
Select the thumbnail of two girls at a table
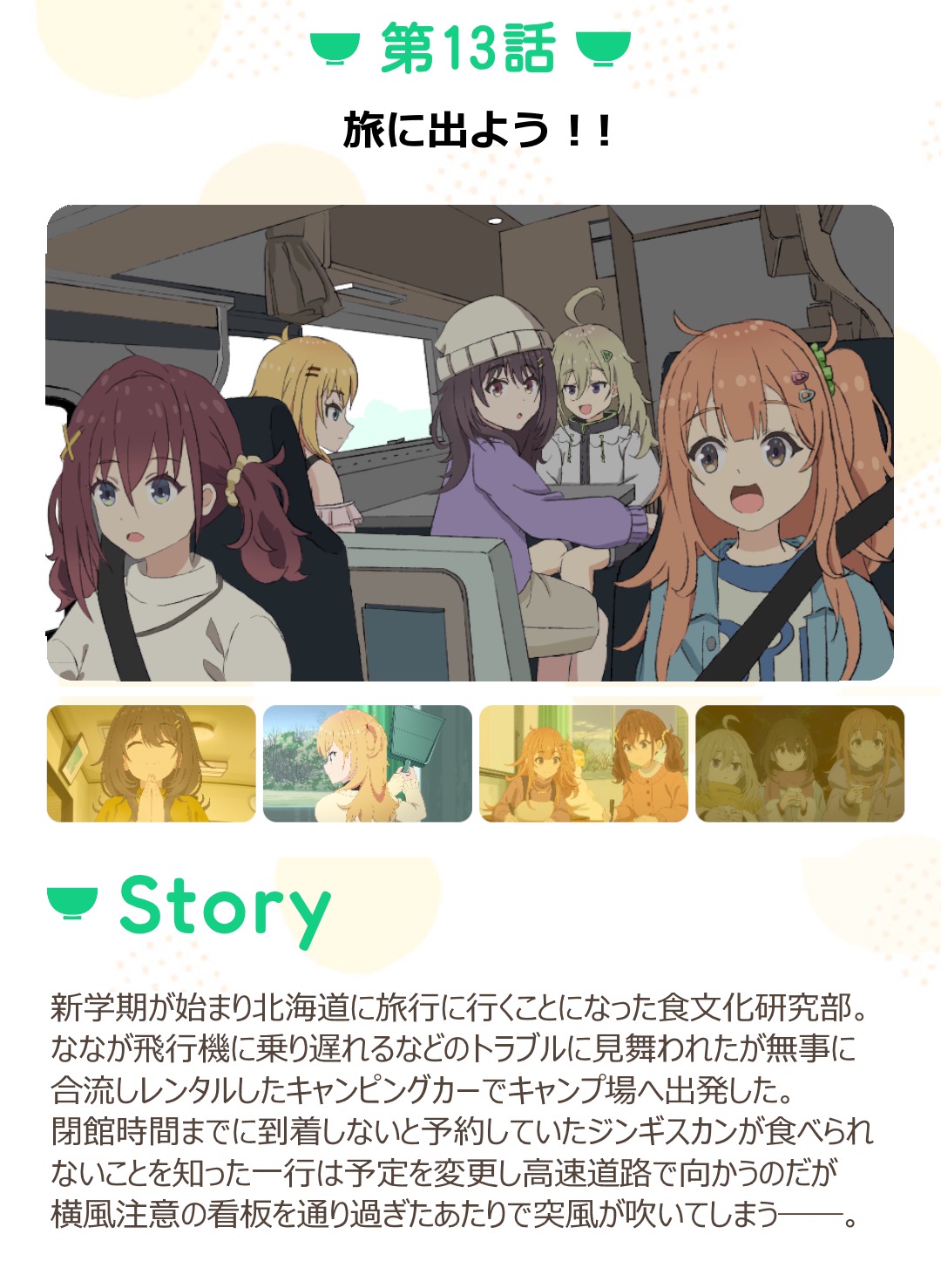click(x=583, y=763)
